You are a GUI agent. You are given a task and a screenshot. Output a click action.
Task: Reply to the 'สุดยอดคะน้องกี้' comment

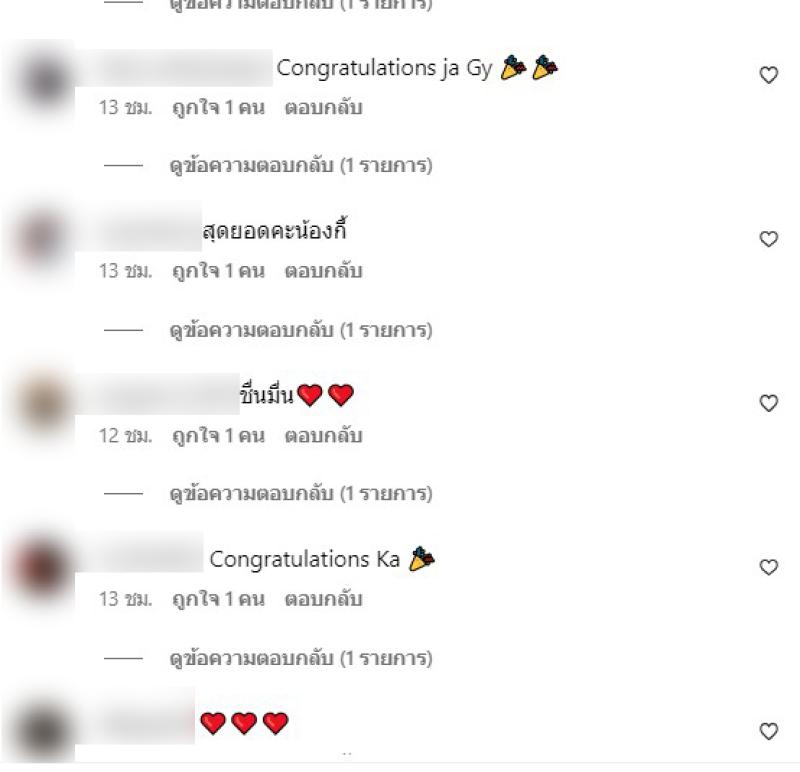323,271
